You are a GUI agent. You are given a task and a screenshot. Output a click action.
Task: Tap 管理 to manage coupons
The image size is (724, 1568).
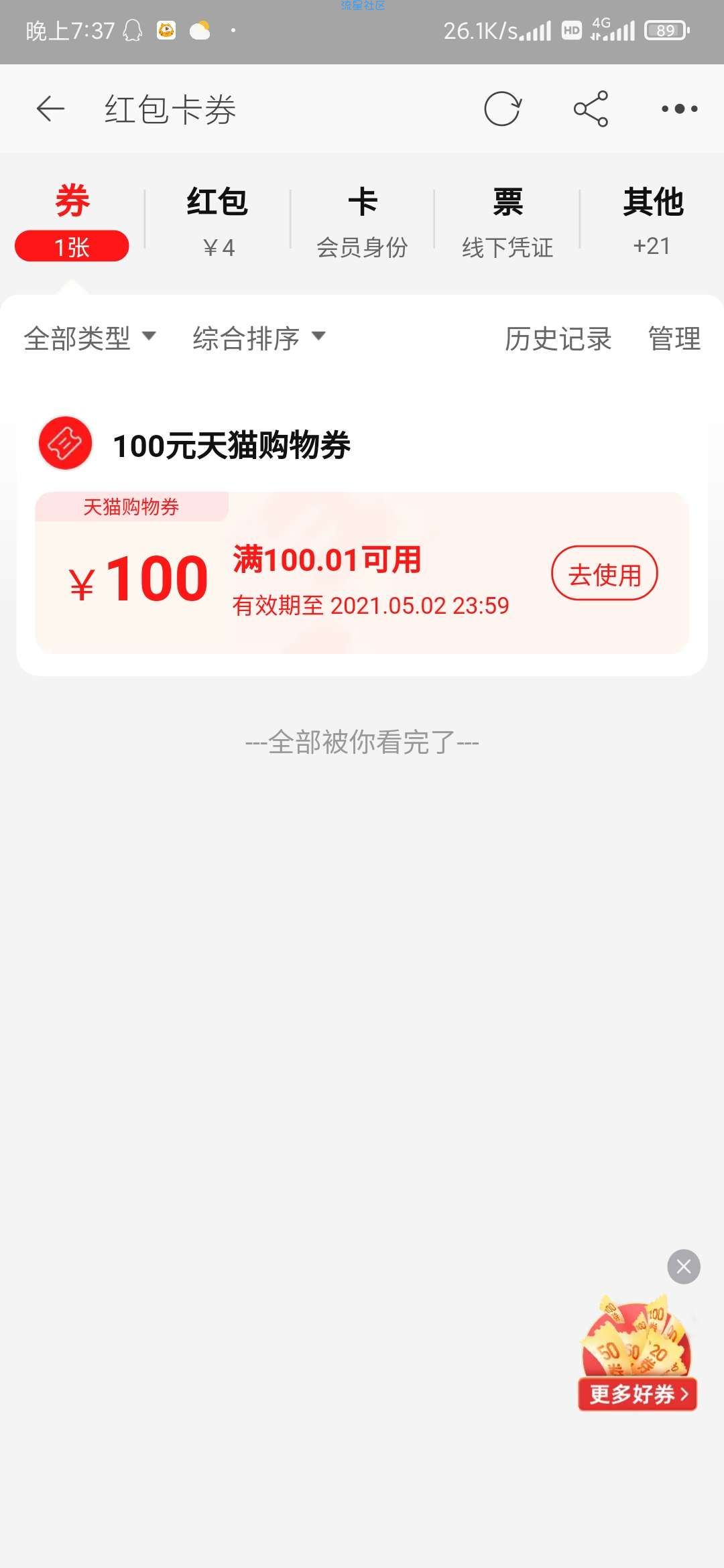[x=674, y=338]
